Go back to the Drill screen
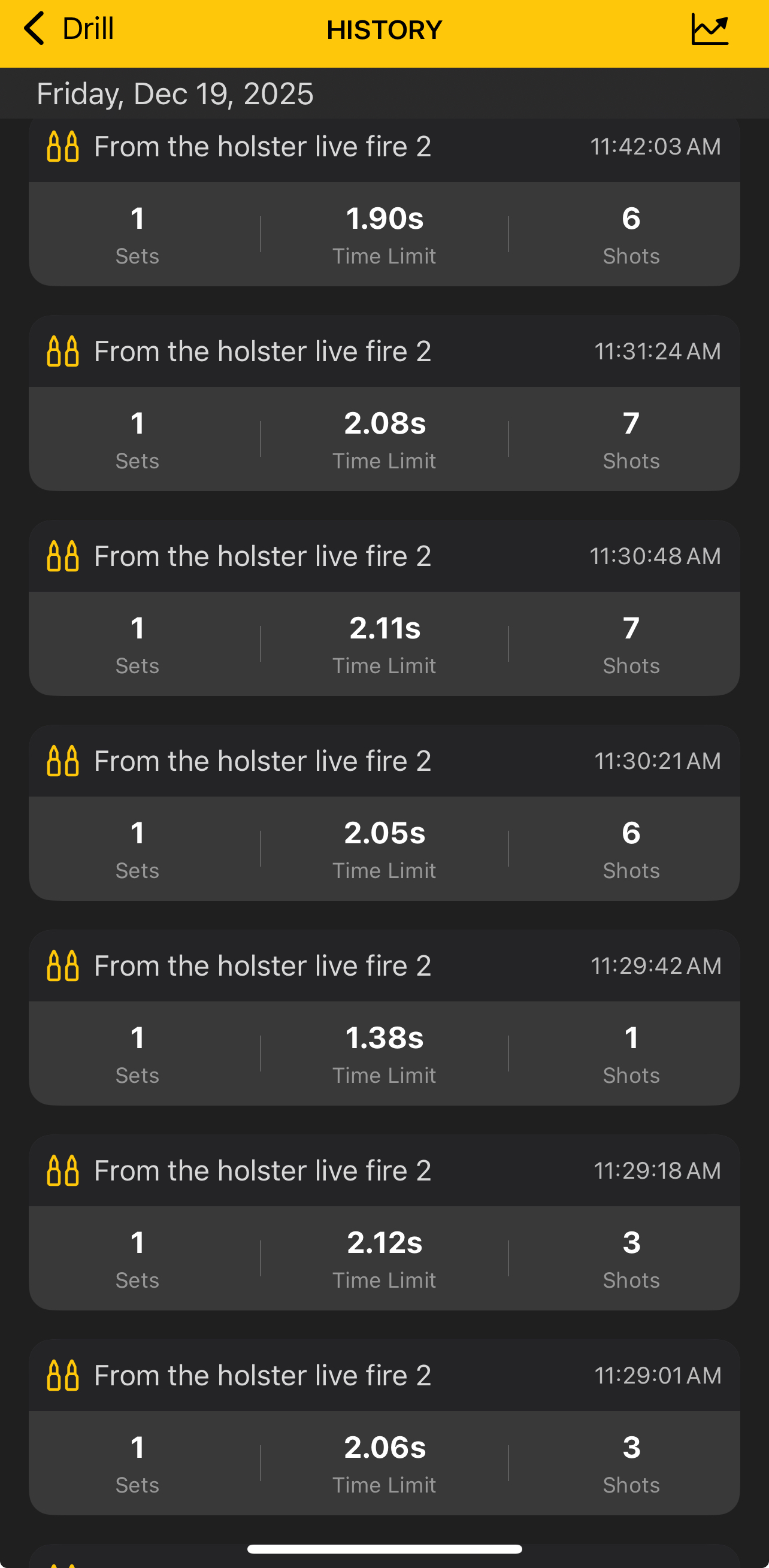This screenshot has width=769, height=1568. click(x=68, y=29)
